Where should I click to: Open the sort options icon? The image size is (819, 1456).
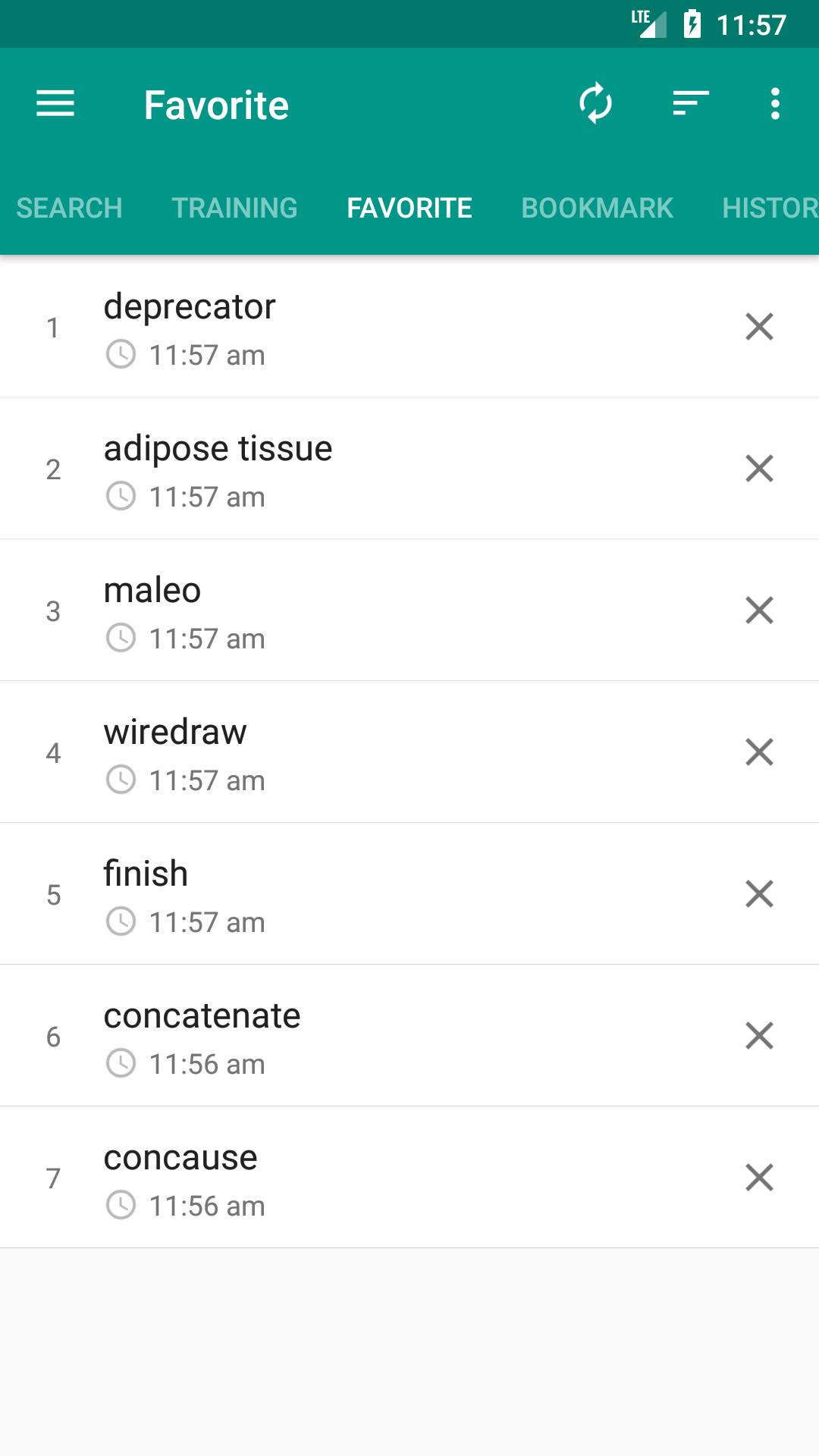click(691, 103)
